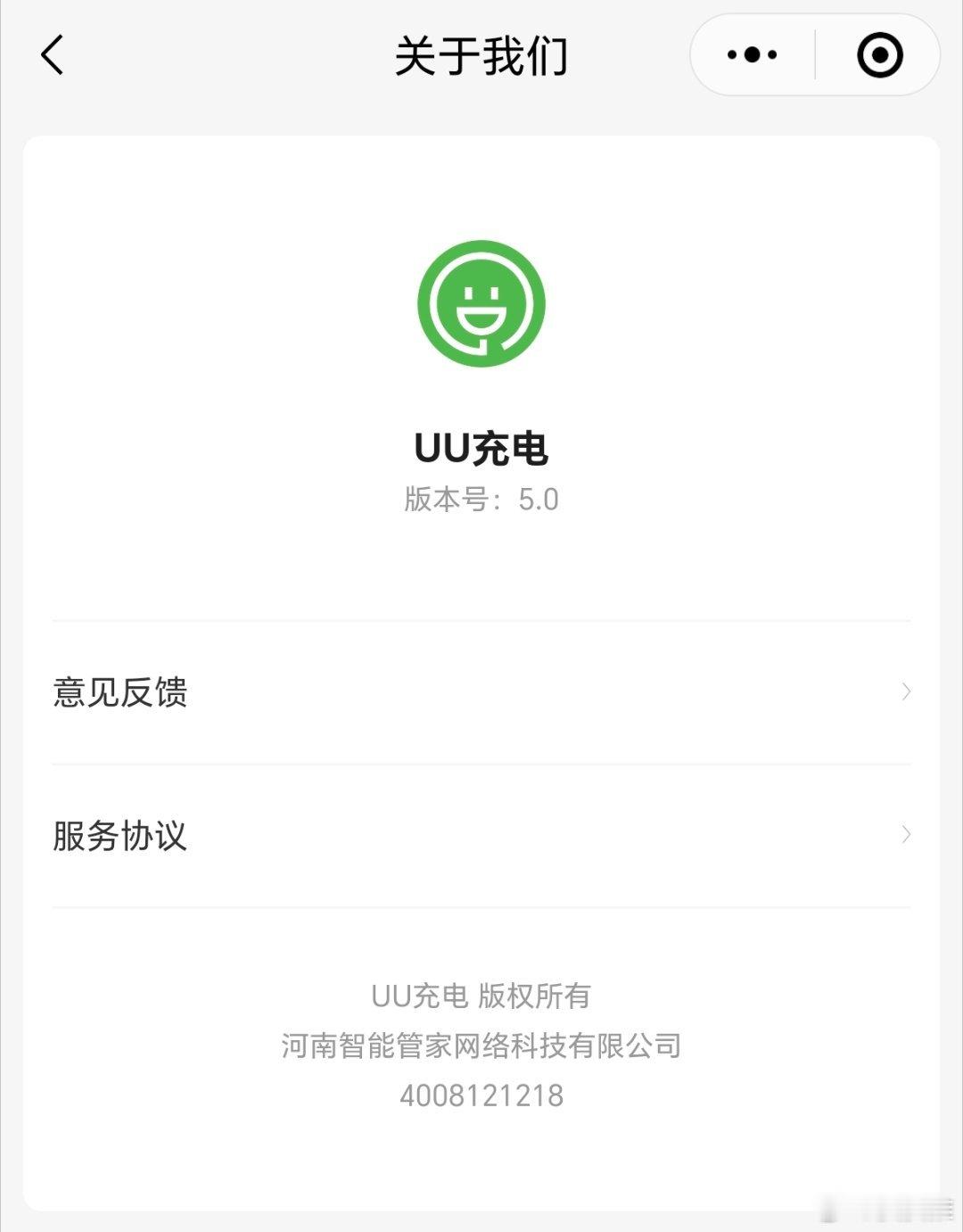Screen dimensions: 963x1232
Task: Tap the UU充电 app name text
Action: (481, 451)
